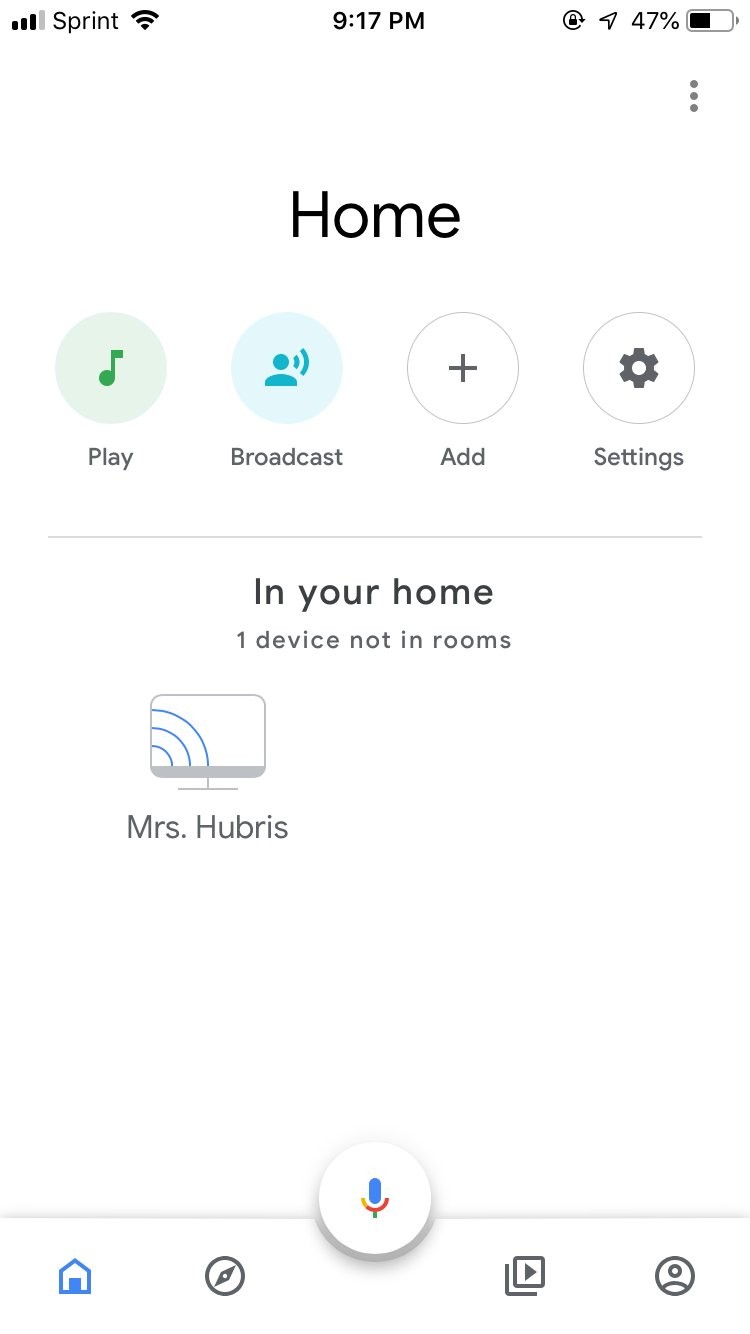Viewport: 750px width, 1334px height.
Task: Open the Discover compass tab
Action: pyautogui.click(x=225, y=1276)
